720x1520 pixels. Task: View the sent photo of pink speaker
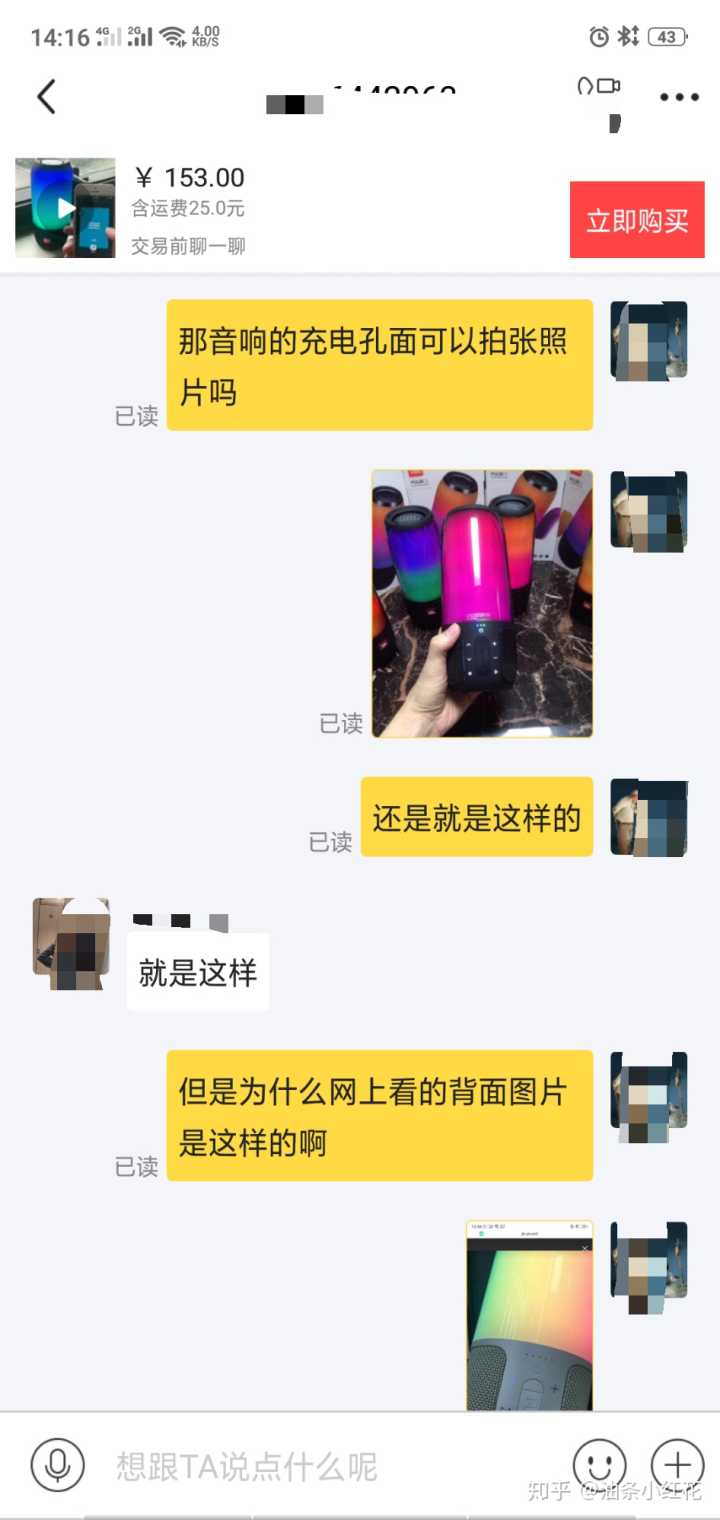(x=482, y=603)
